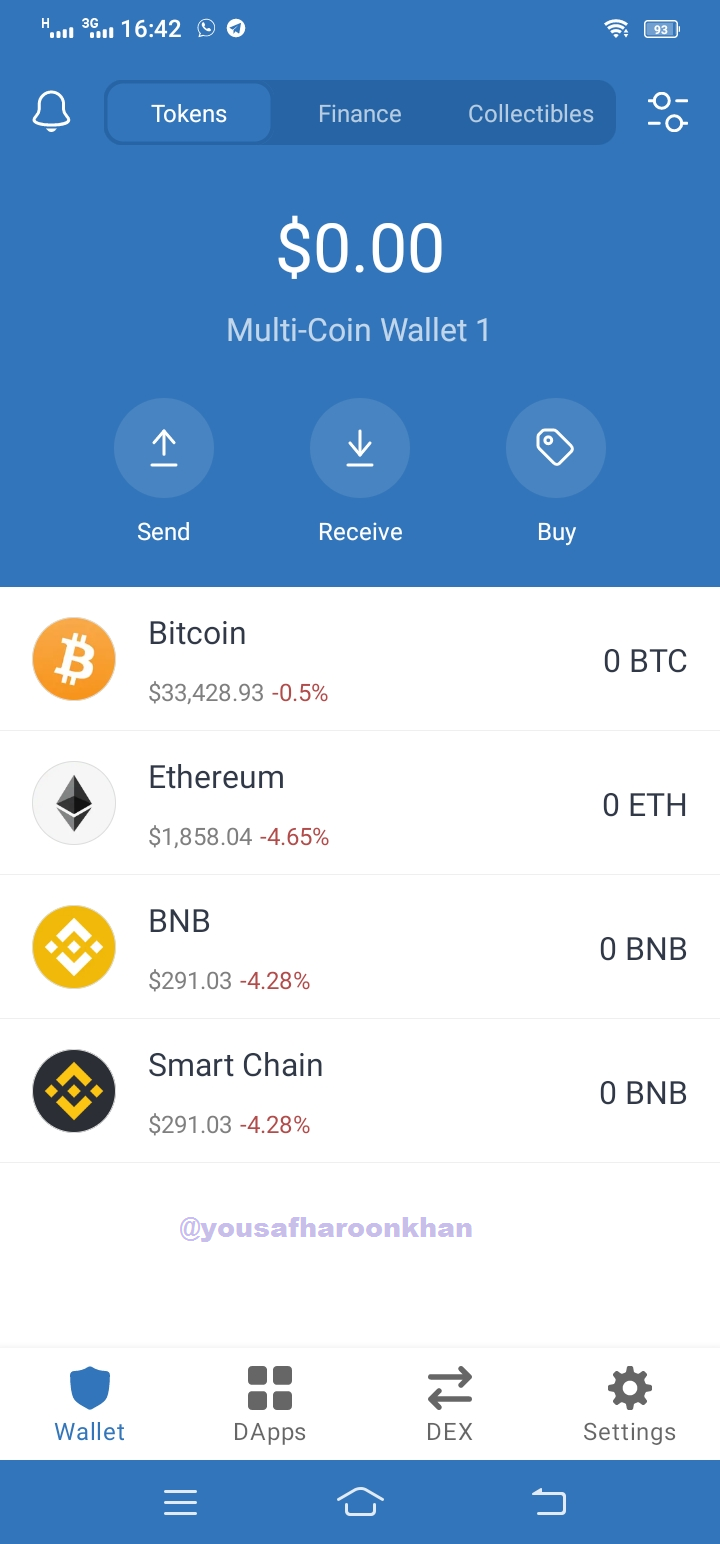This screenshot has width=720, height=1544.
Task: Select the Tokens tab
Action: (189, 113)
